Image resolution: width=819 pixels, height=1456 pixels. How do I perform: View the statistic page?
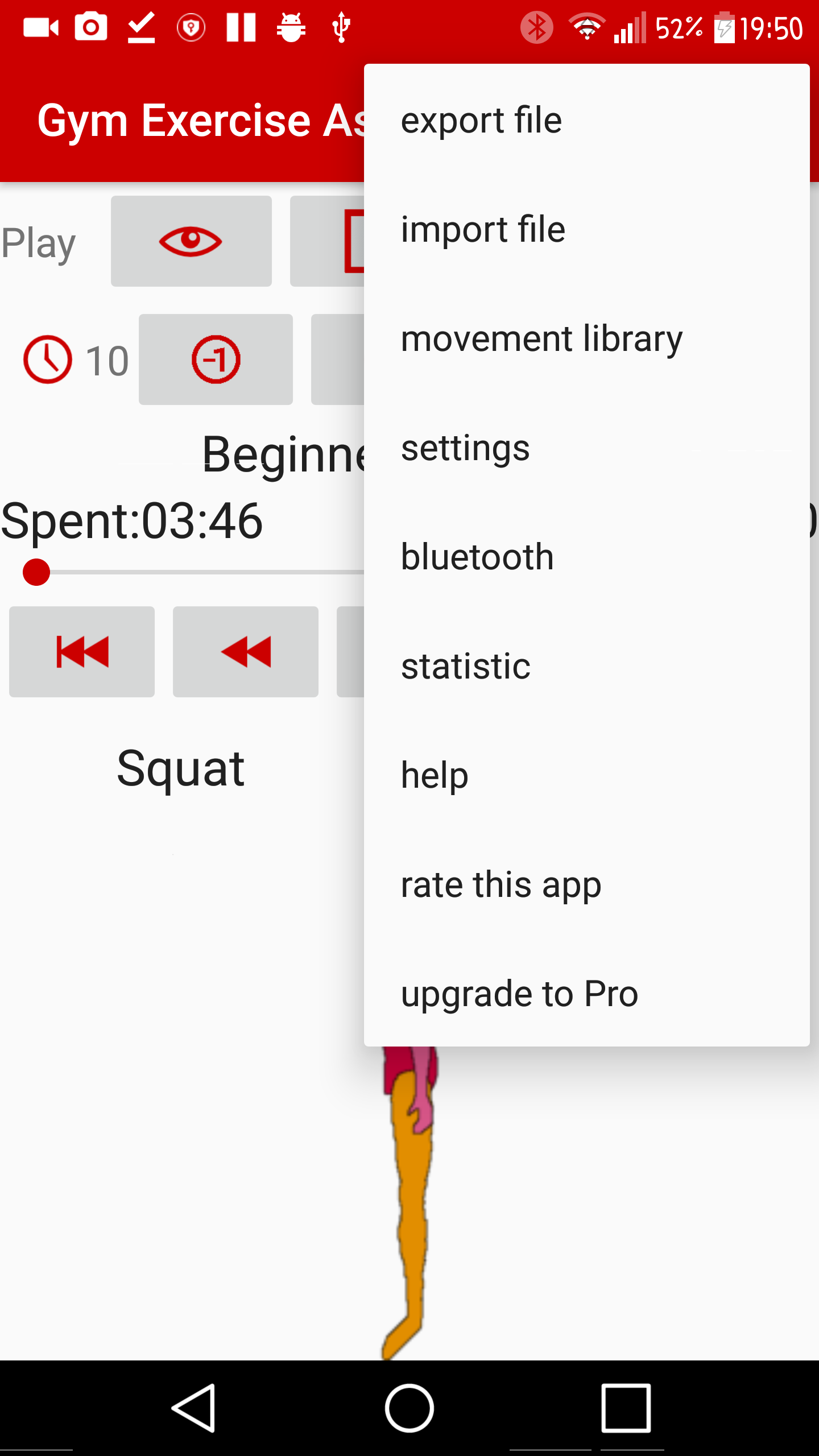point(586,666)
